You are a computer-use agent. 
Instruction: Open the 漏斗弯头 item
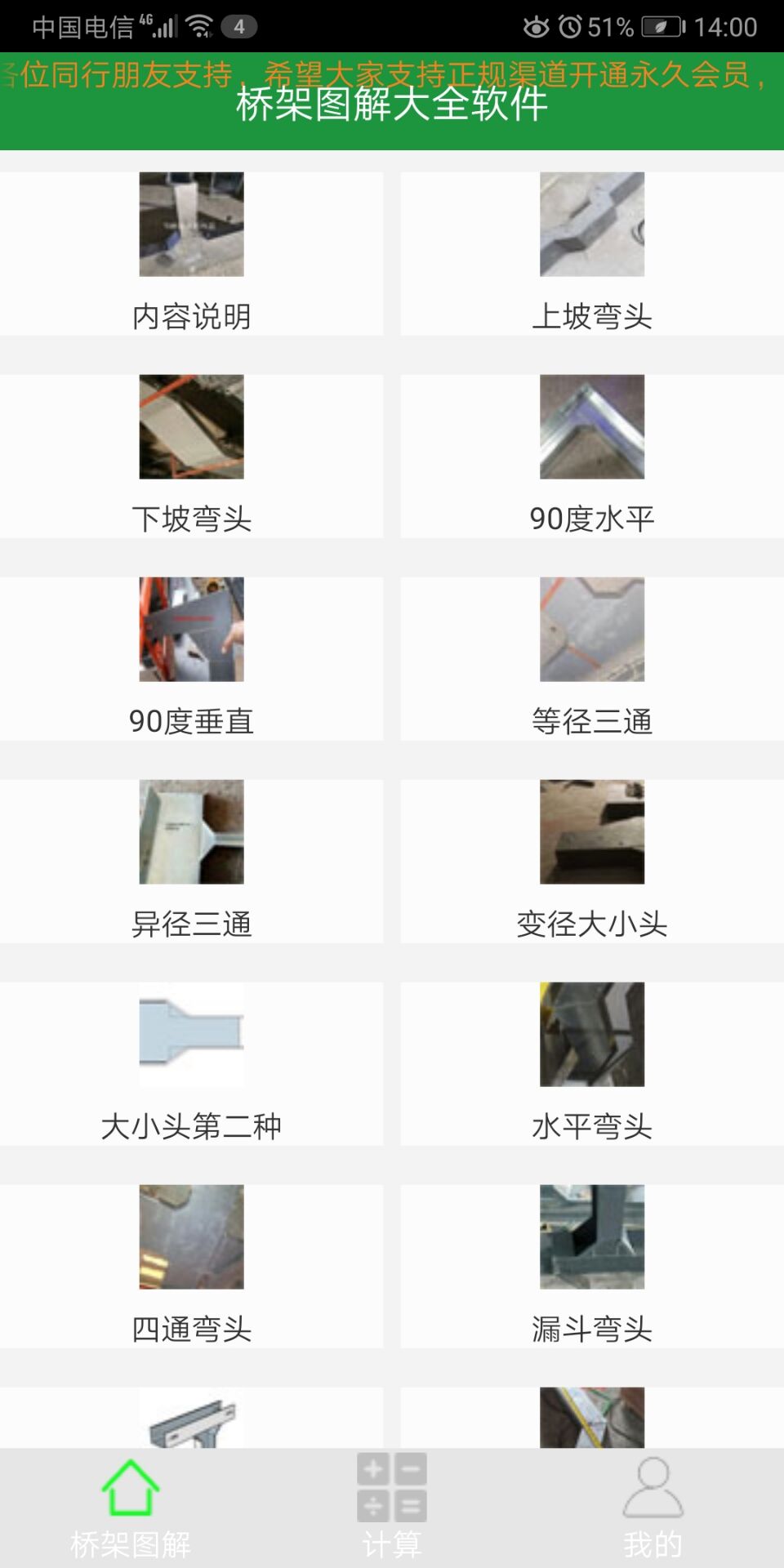click(591, 1266)
